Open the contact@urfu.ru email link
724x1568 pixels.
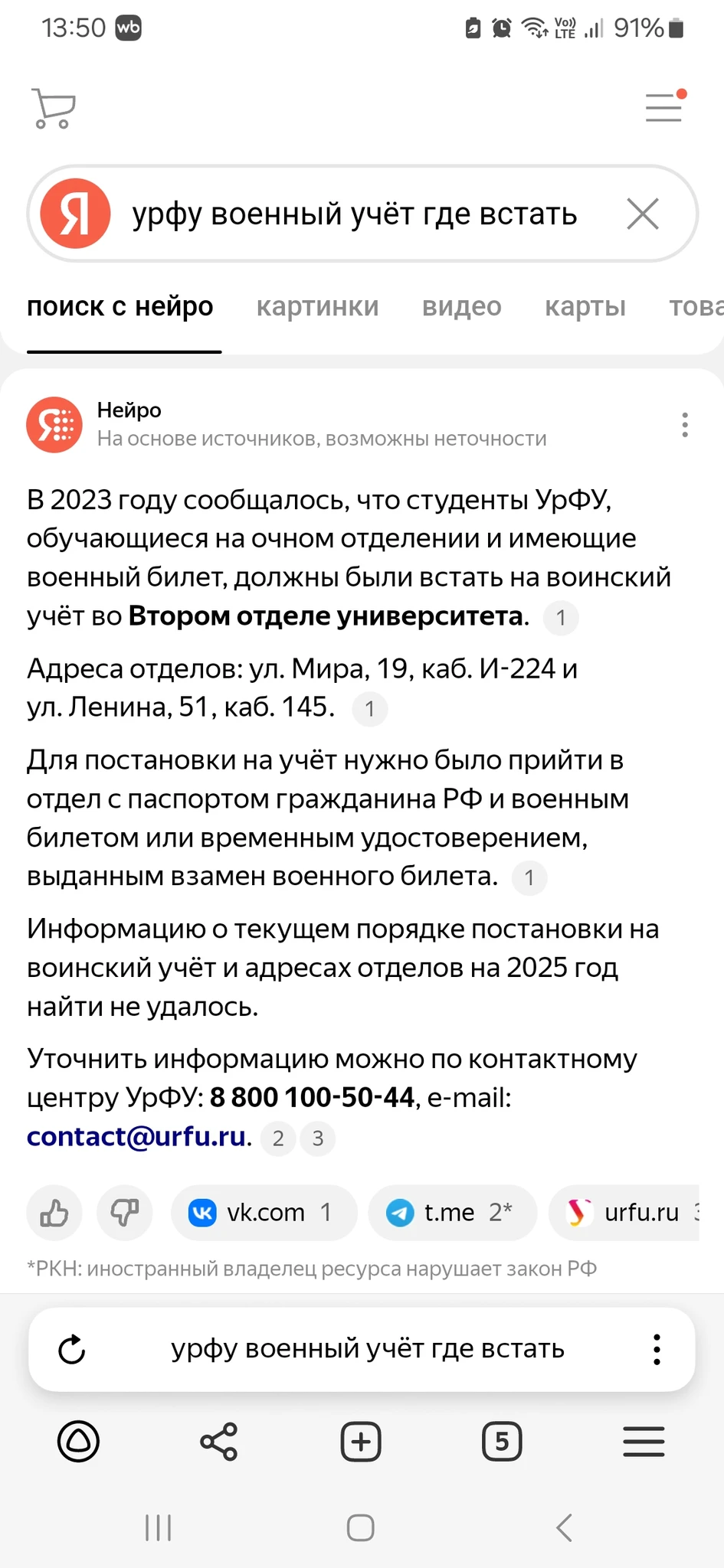pos(136,1136)
